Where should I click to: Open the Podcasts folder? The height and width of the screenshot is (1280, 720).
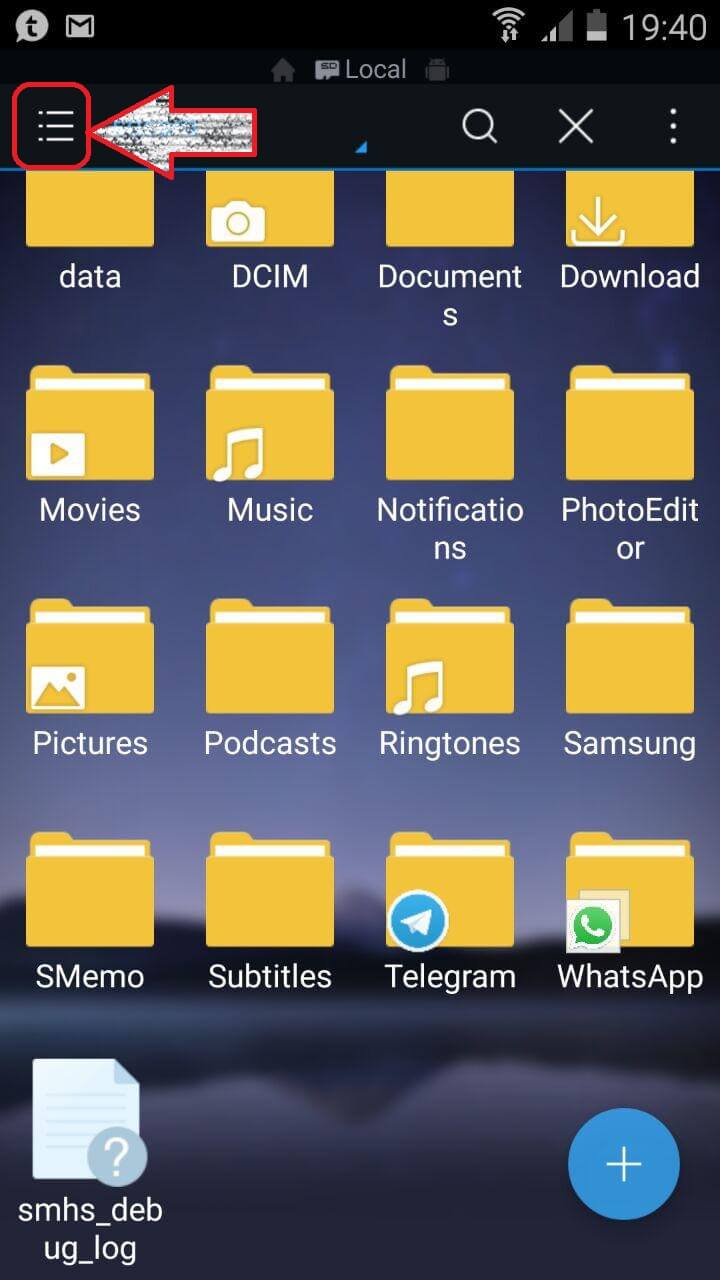[x=270, y=663]
